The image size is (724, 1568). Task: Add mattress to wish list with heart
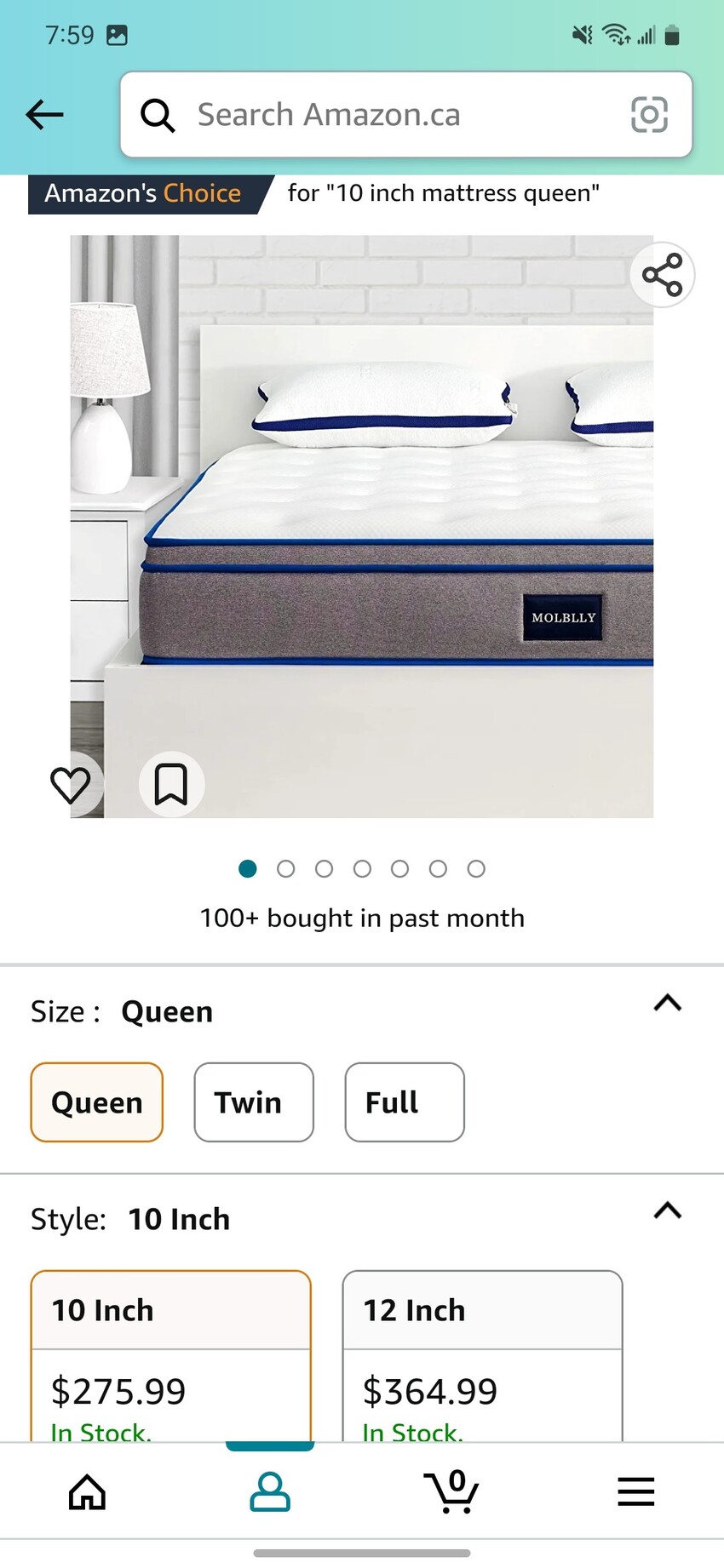[x=71, y=785]
